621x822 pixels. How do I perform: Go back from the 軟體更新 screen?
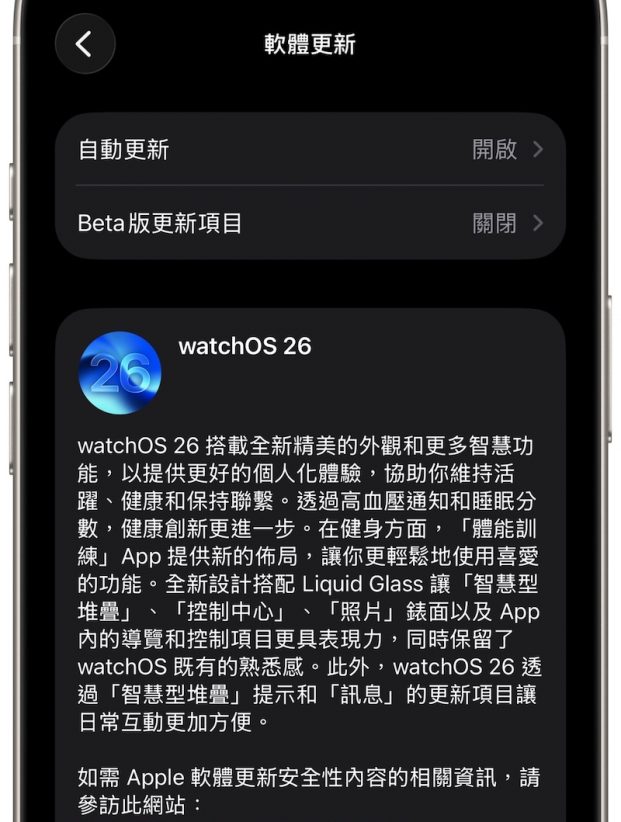point(85,44)
